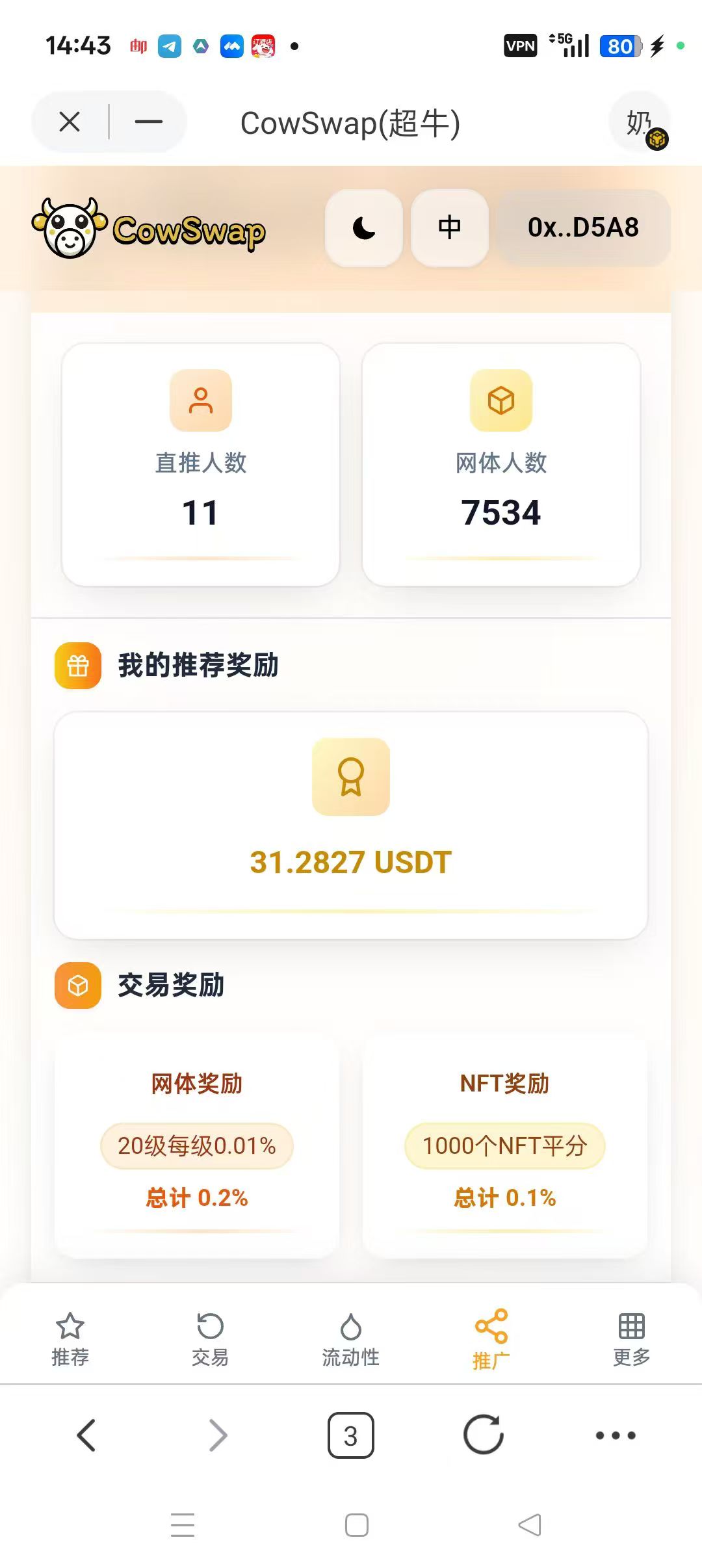Minimize the CowSwap window
This screenshot has width=702, height=1568.
pyautogui.click(x=149, y=122)
